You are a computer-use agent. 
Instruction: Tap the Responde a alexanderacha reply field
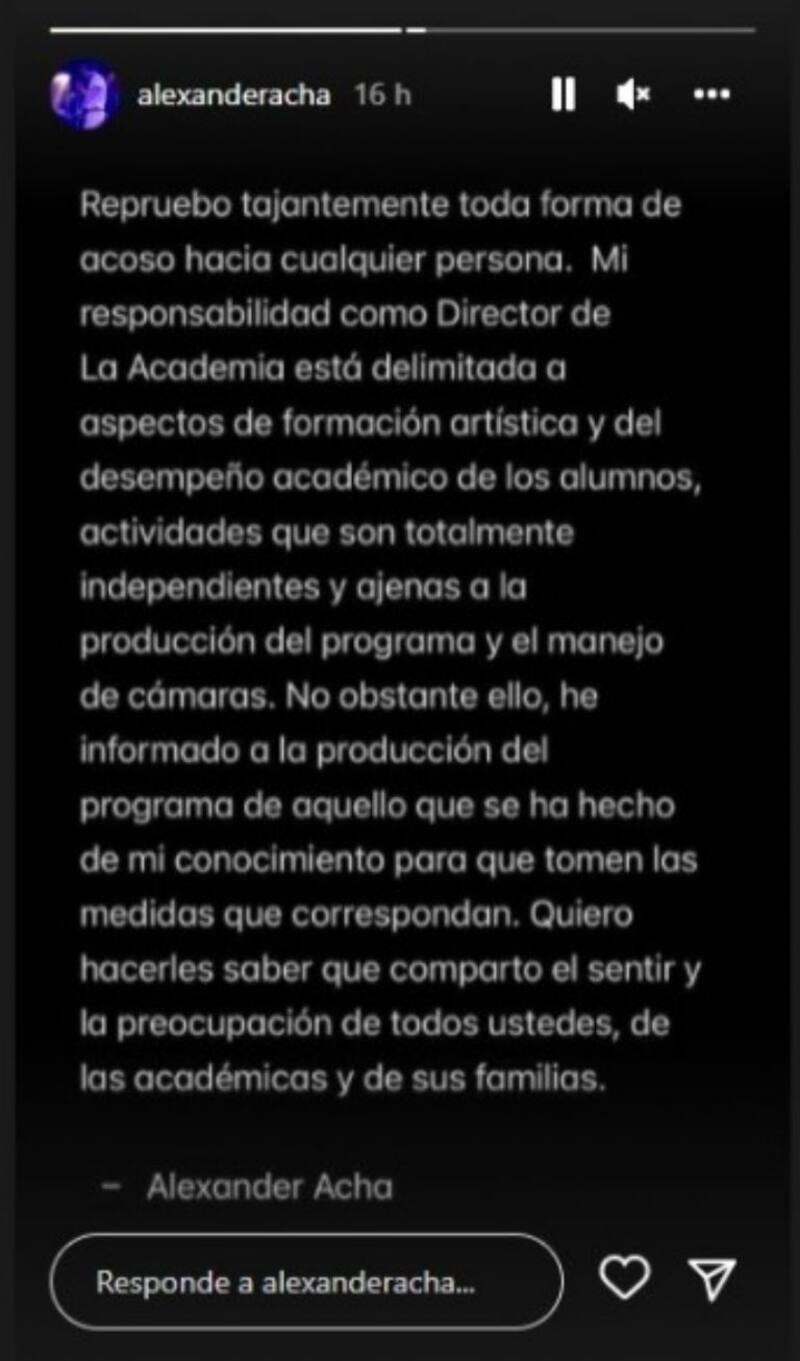tap(305, 1282)
